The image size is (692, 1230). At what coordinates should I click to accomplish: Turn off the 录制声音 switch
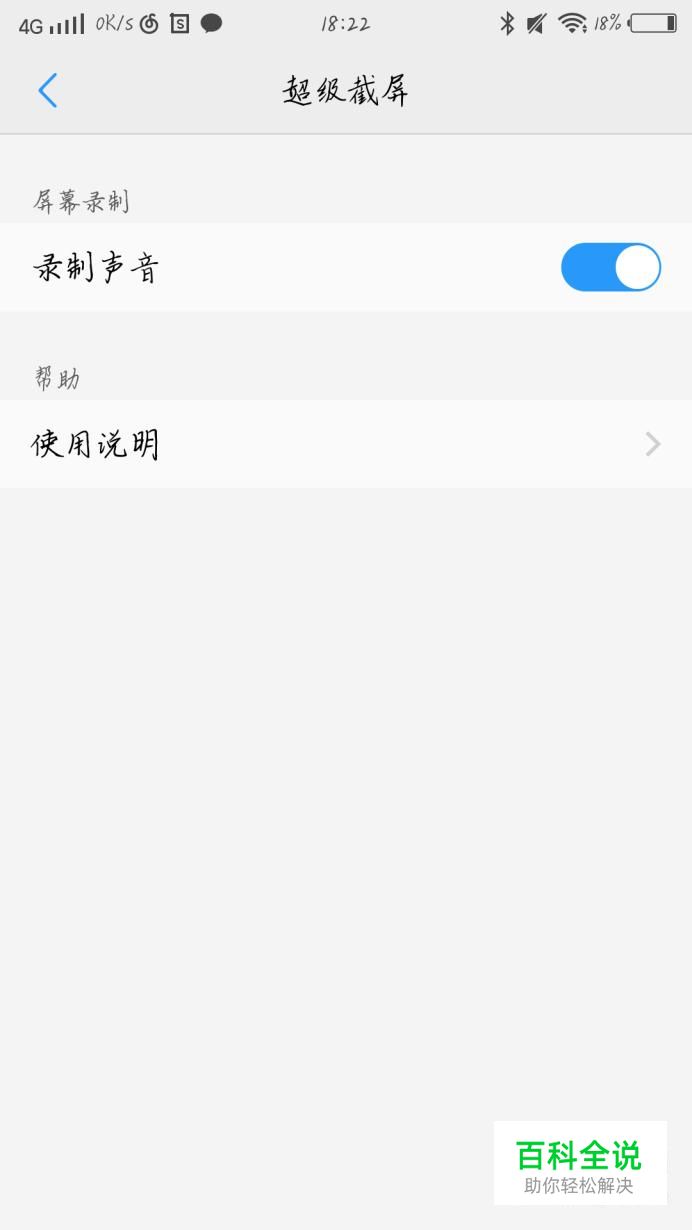tap(611, 267)
